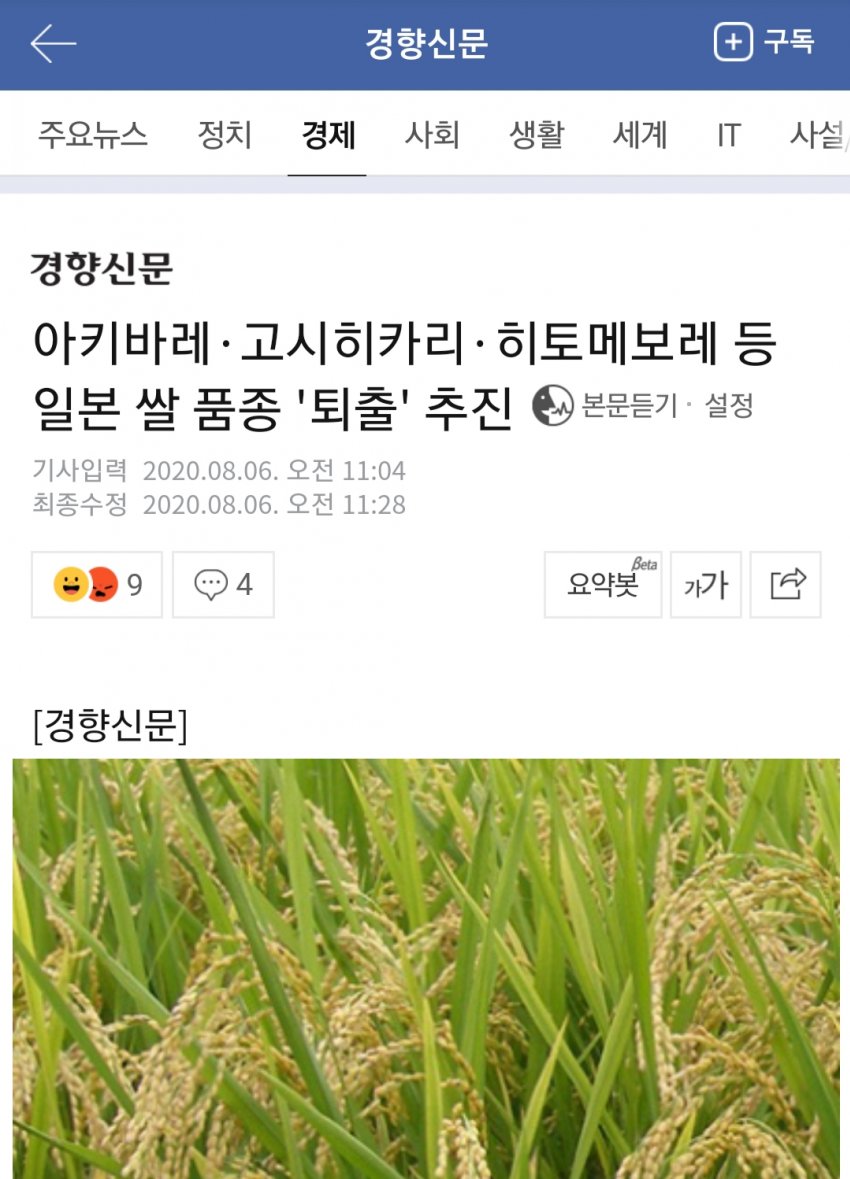Open the 세계 tab
Image resolution: width=850 pixels, height=1179 pixels.
pos(640,134)
